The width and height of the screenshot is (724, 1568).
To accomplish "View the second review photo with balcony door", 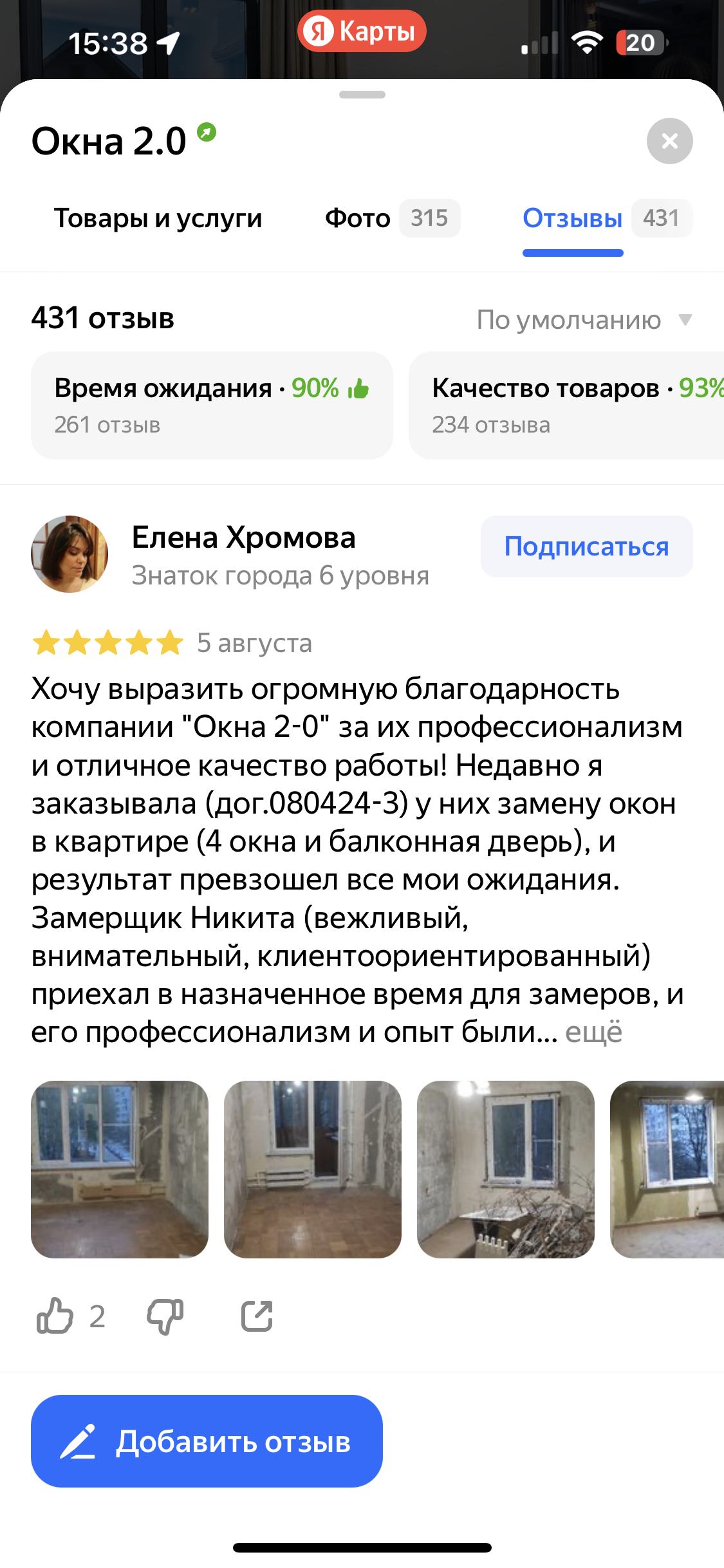I will click(313, 1170).
